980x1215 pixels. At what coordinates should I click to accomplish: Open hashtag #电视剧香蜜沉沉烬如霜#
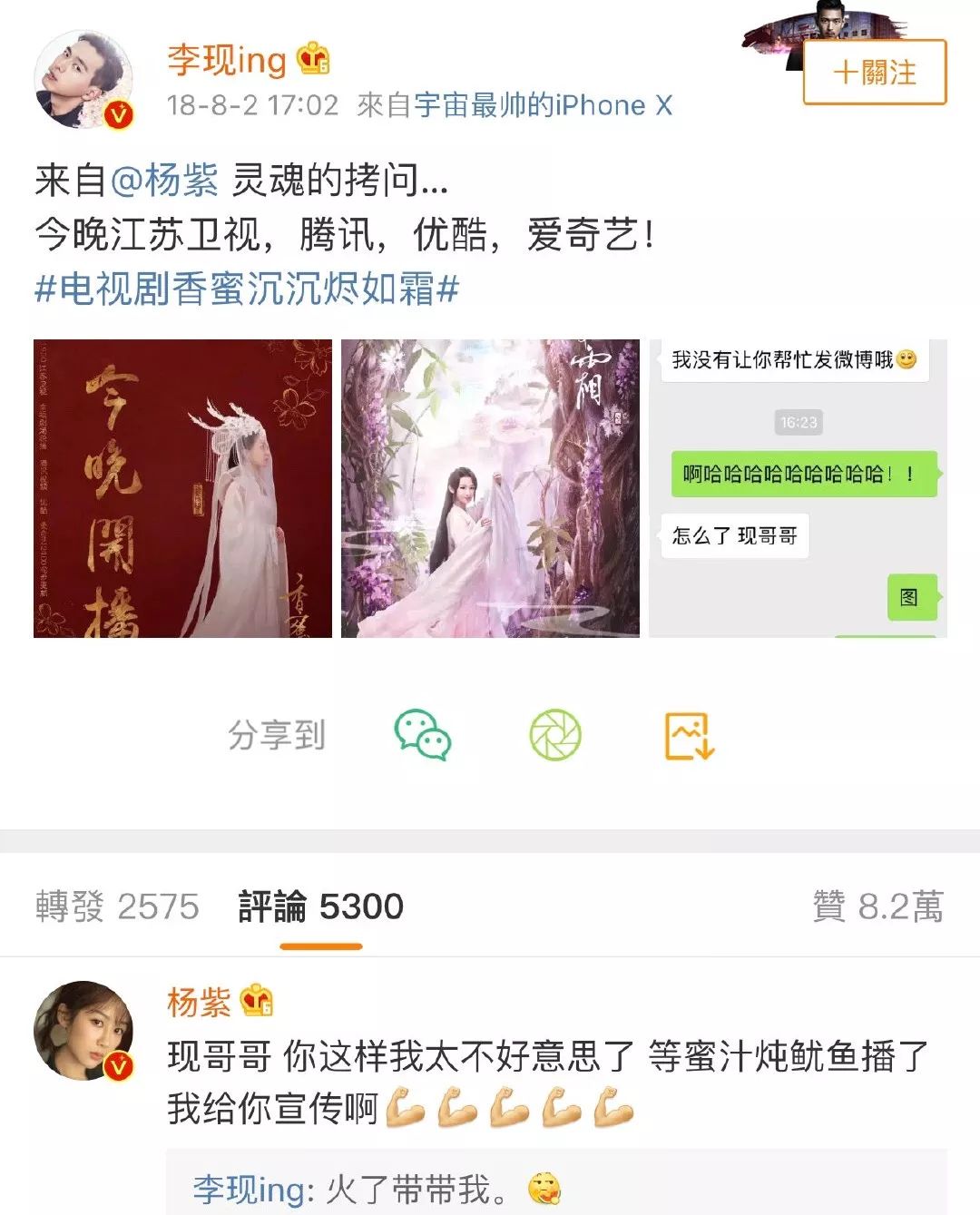(247, 289)
